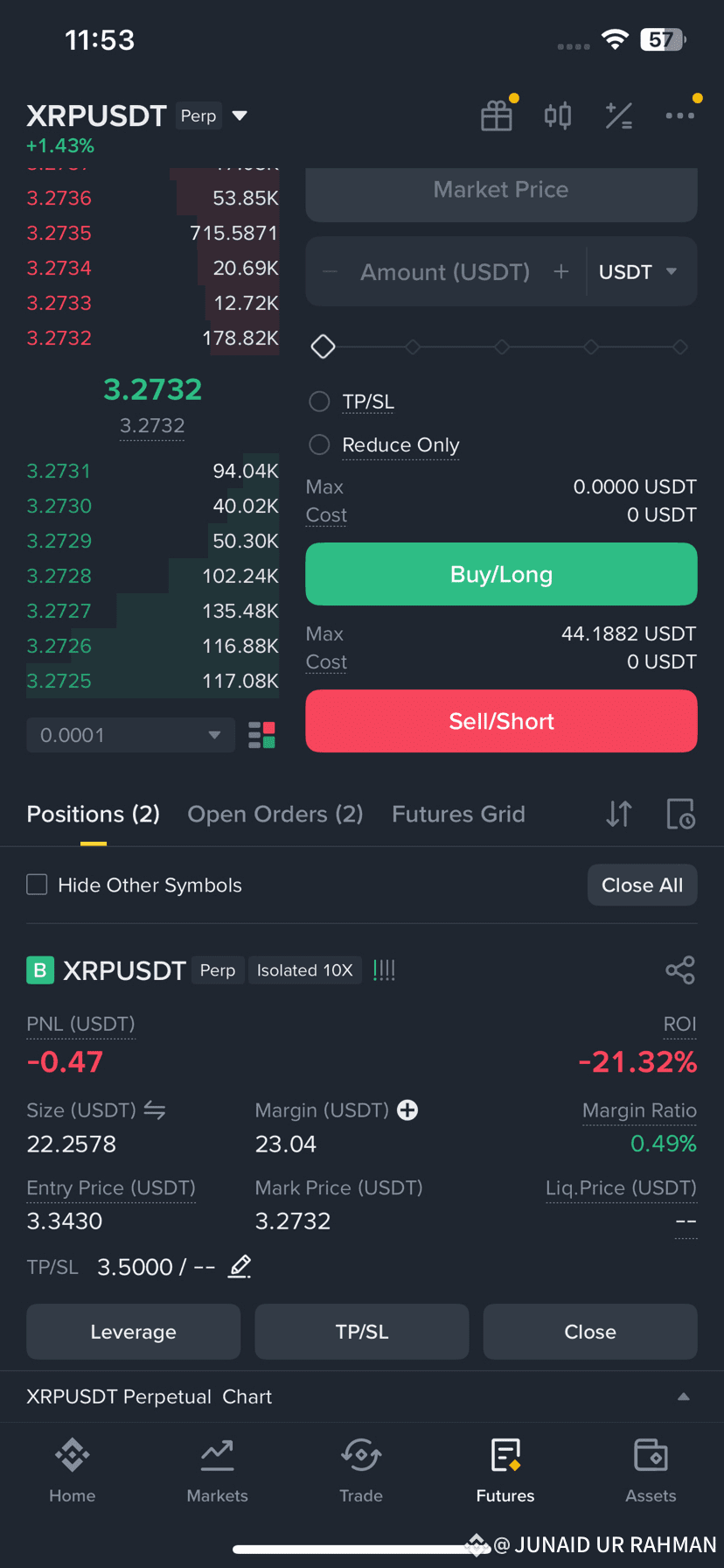Open the XRPUSDT pair selector dropdown

coord(239,115)
